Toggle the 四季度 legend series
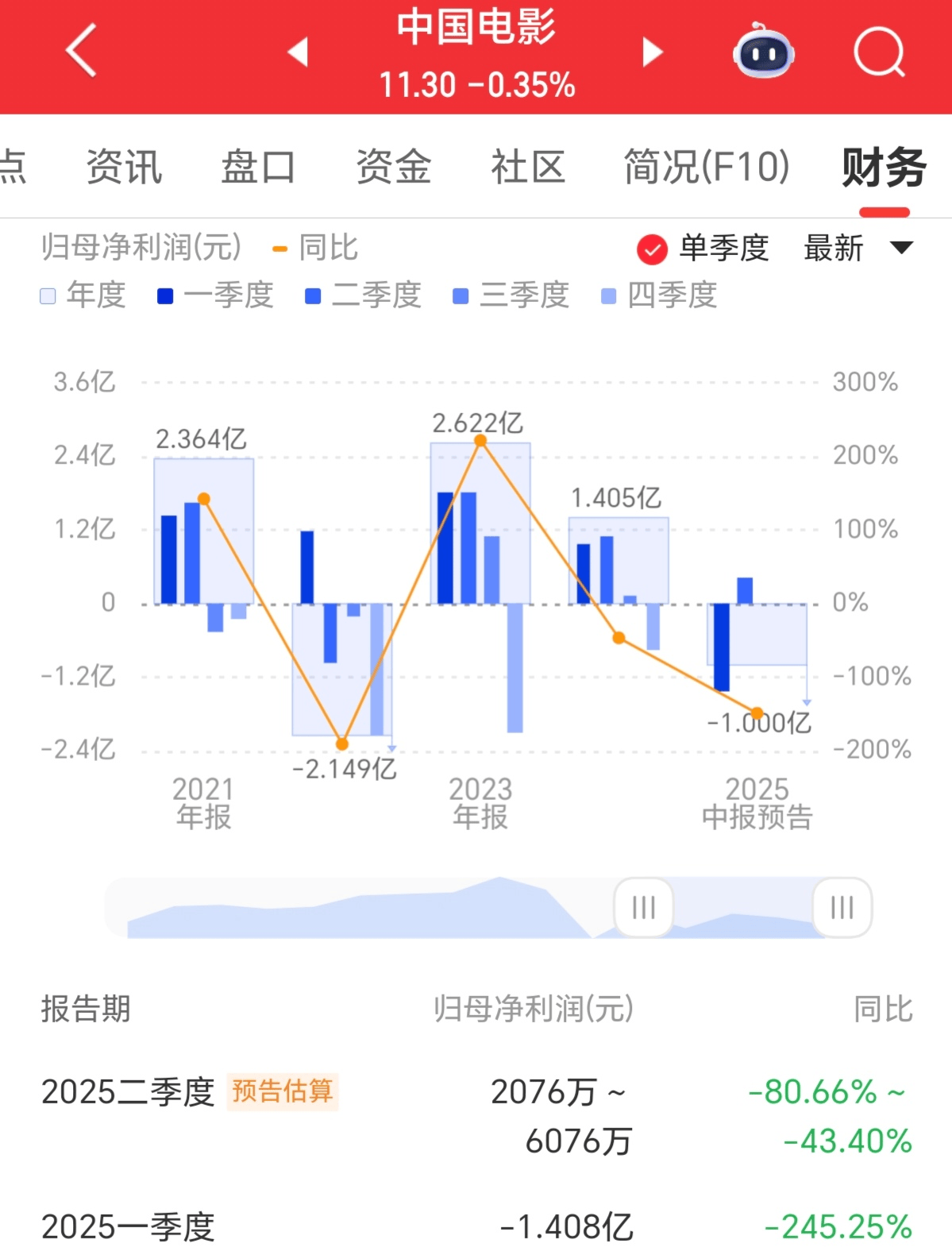This screenshot has height=1259, width=952. [x=659, y=295]
